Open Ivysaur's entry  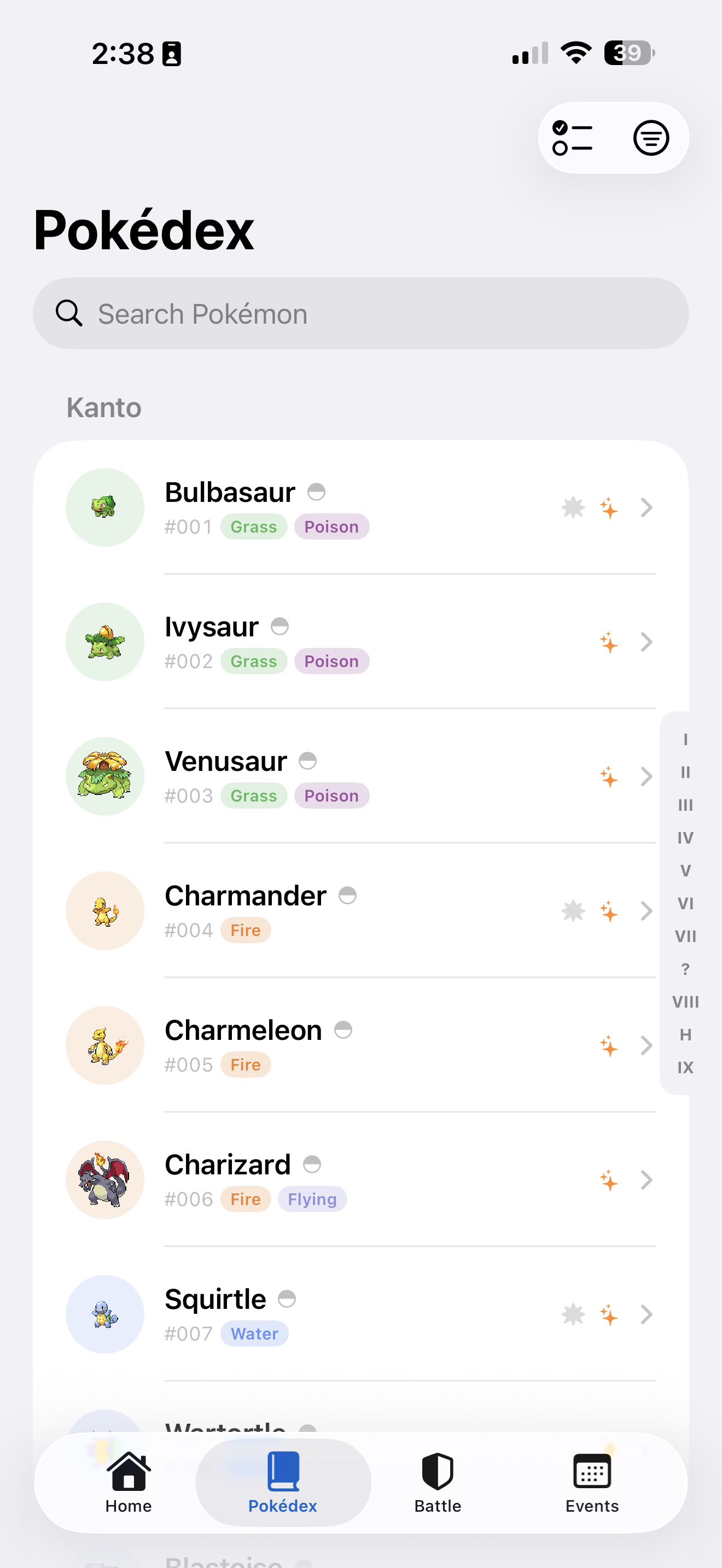coord(360,641)
